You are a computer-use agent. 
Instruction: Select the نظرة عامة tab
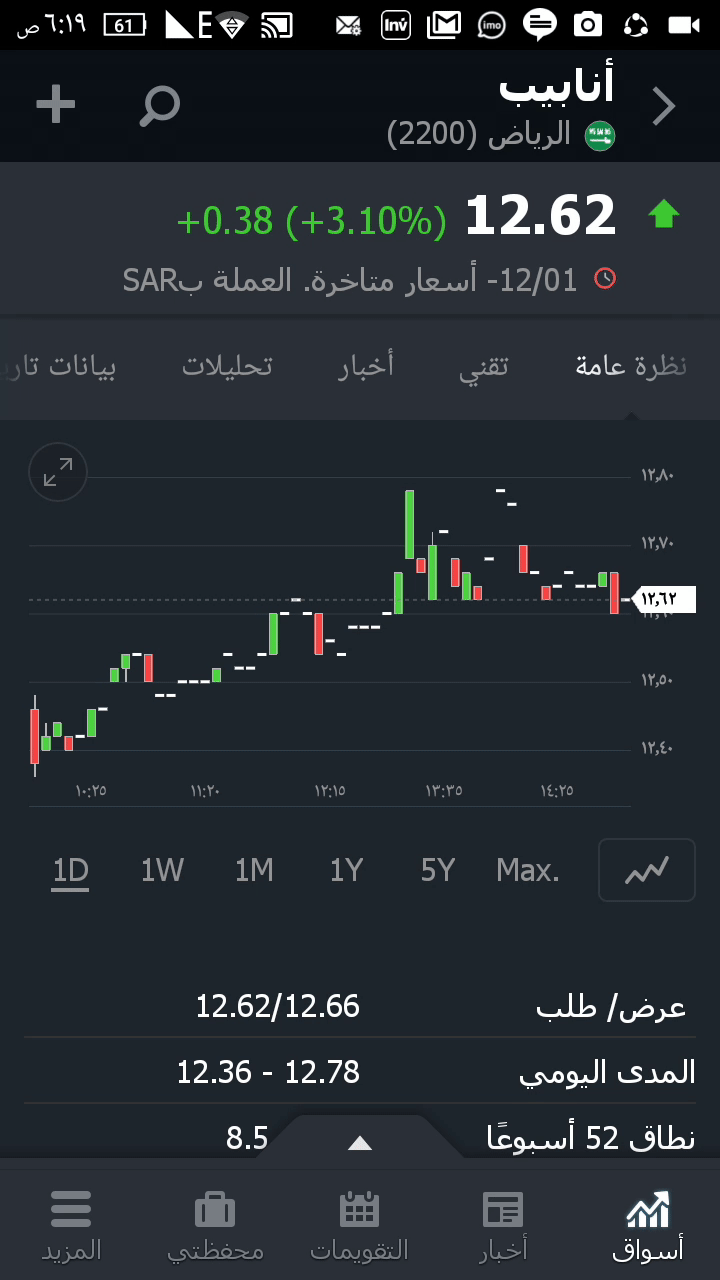(x=631, y=366)
